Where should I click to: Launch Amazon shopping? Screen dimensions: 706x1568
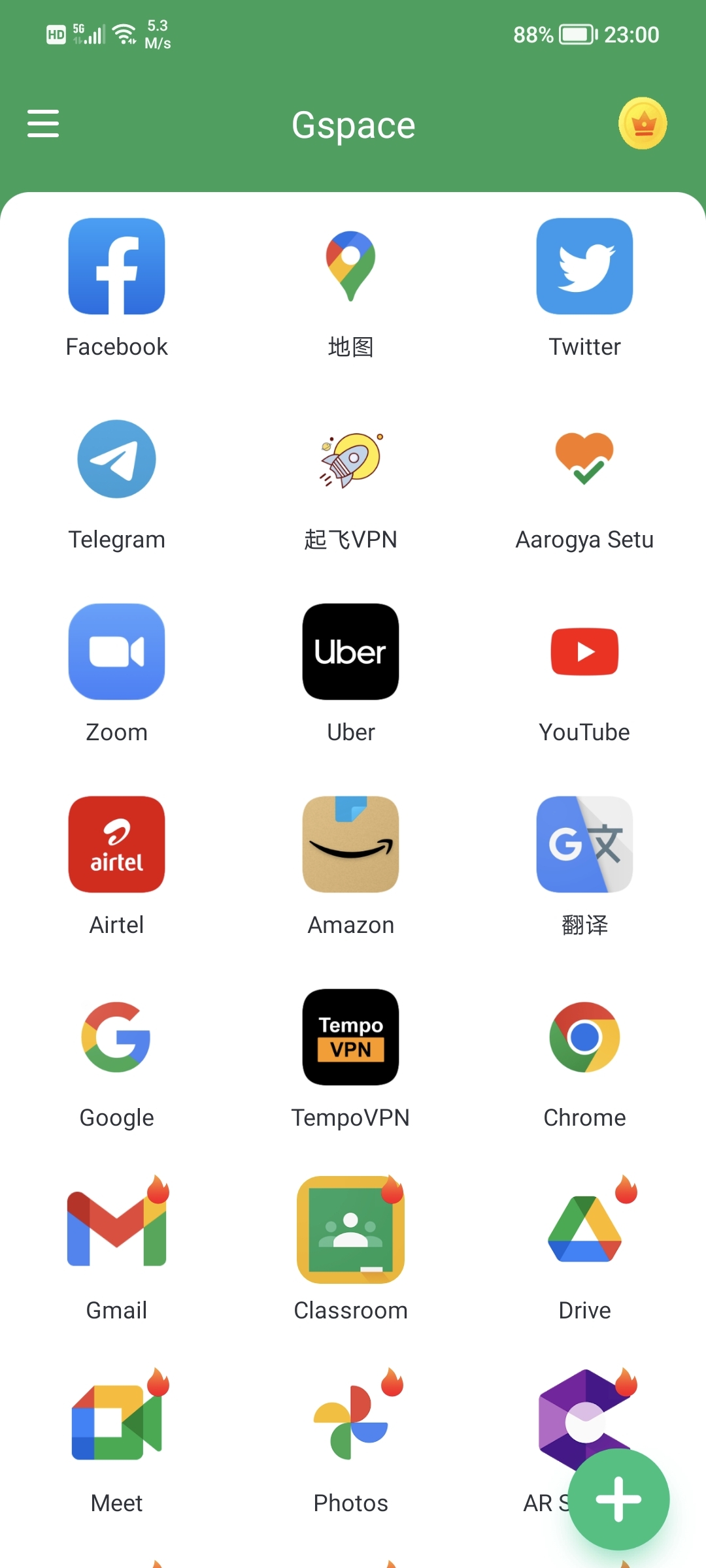(350, 843)
